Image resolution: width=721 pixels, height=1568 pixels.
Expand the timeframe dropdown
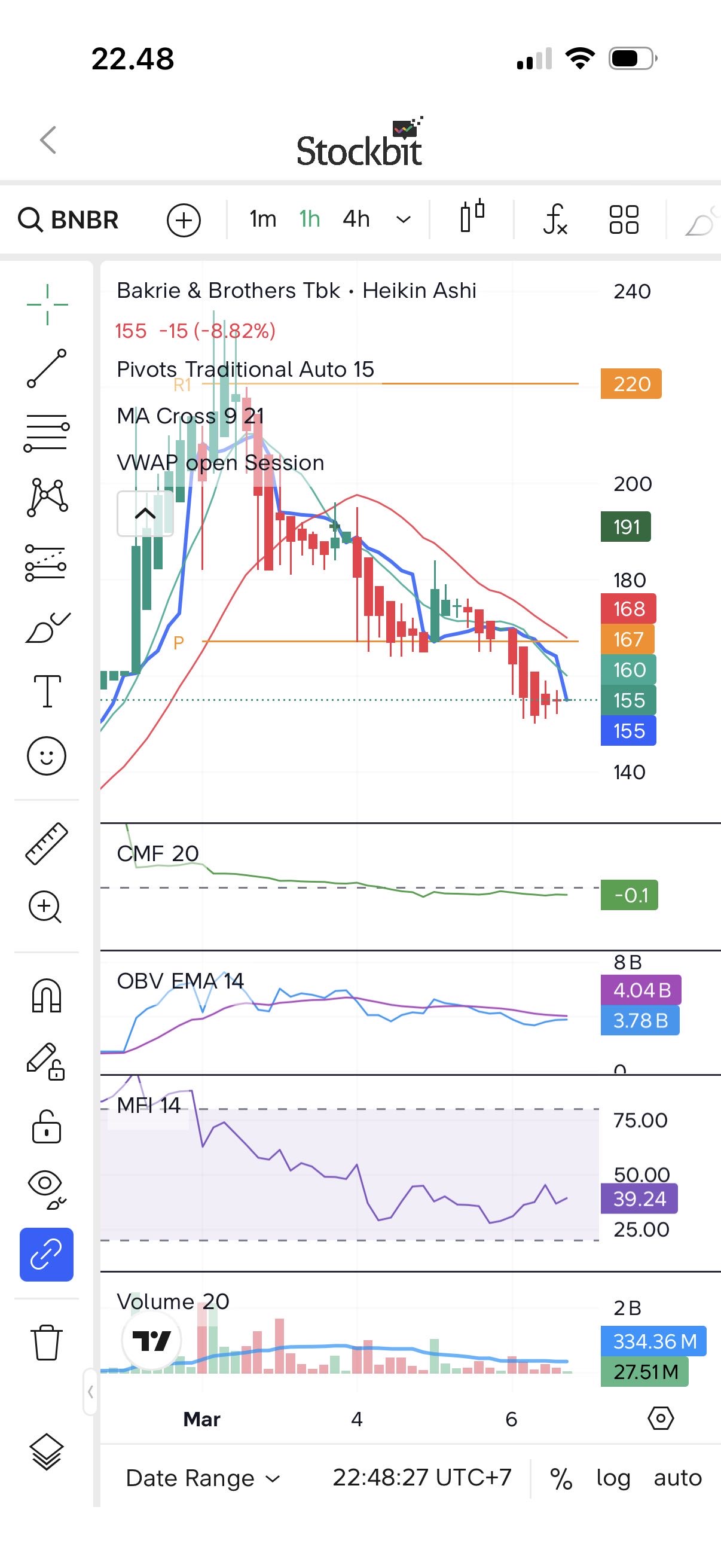pos(404,219)
